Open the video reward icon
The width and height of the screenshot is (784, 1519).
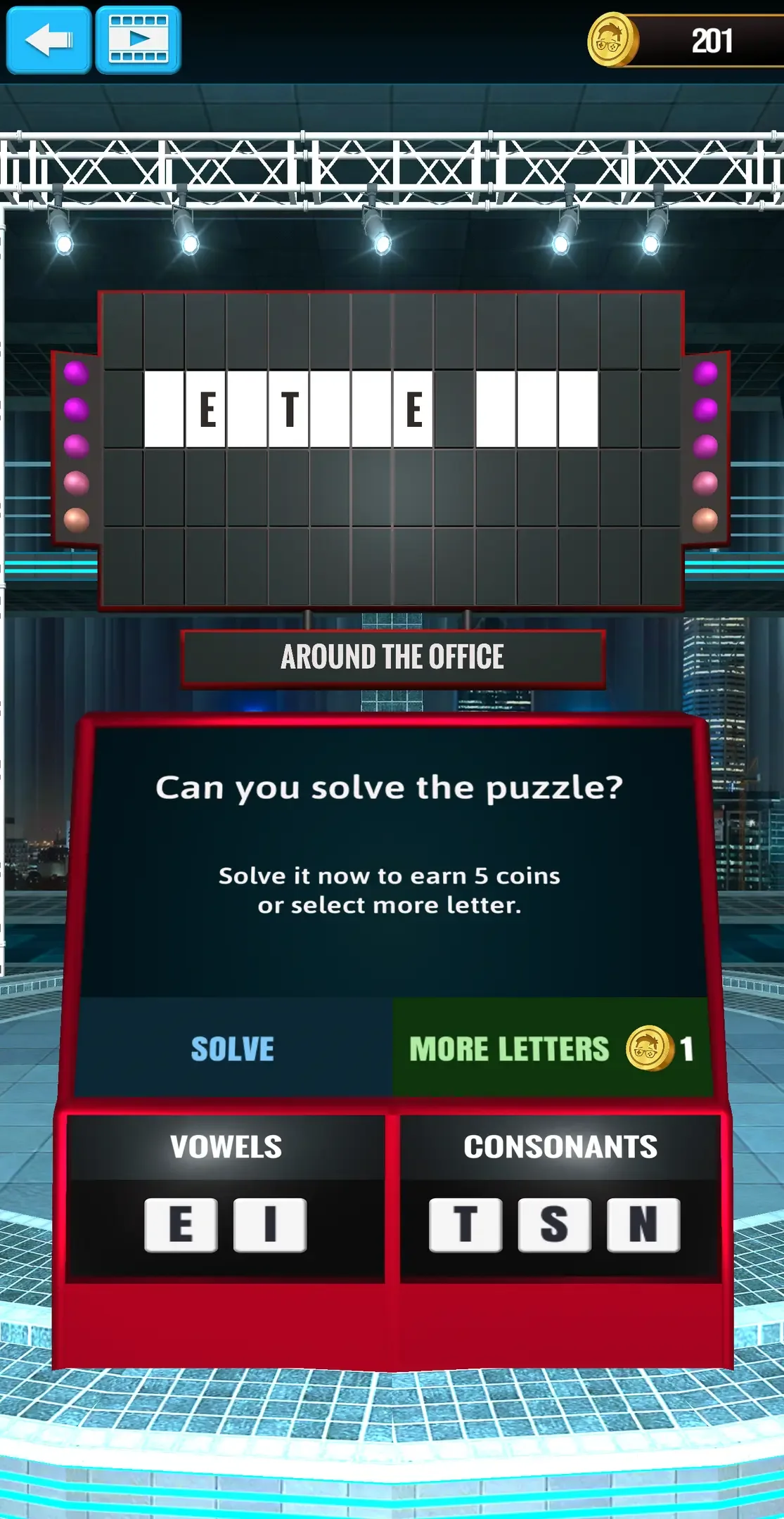click(139, 40)
